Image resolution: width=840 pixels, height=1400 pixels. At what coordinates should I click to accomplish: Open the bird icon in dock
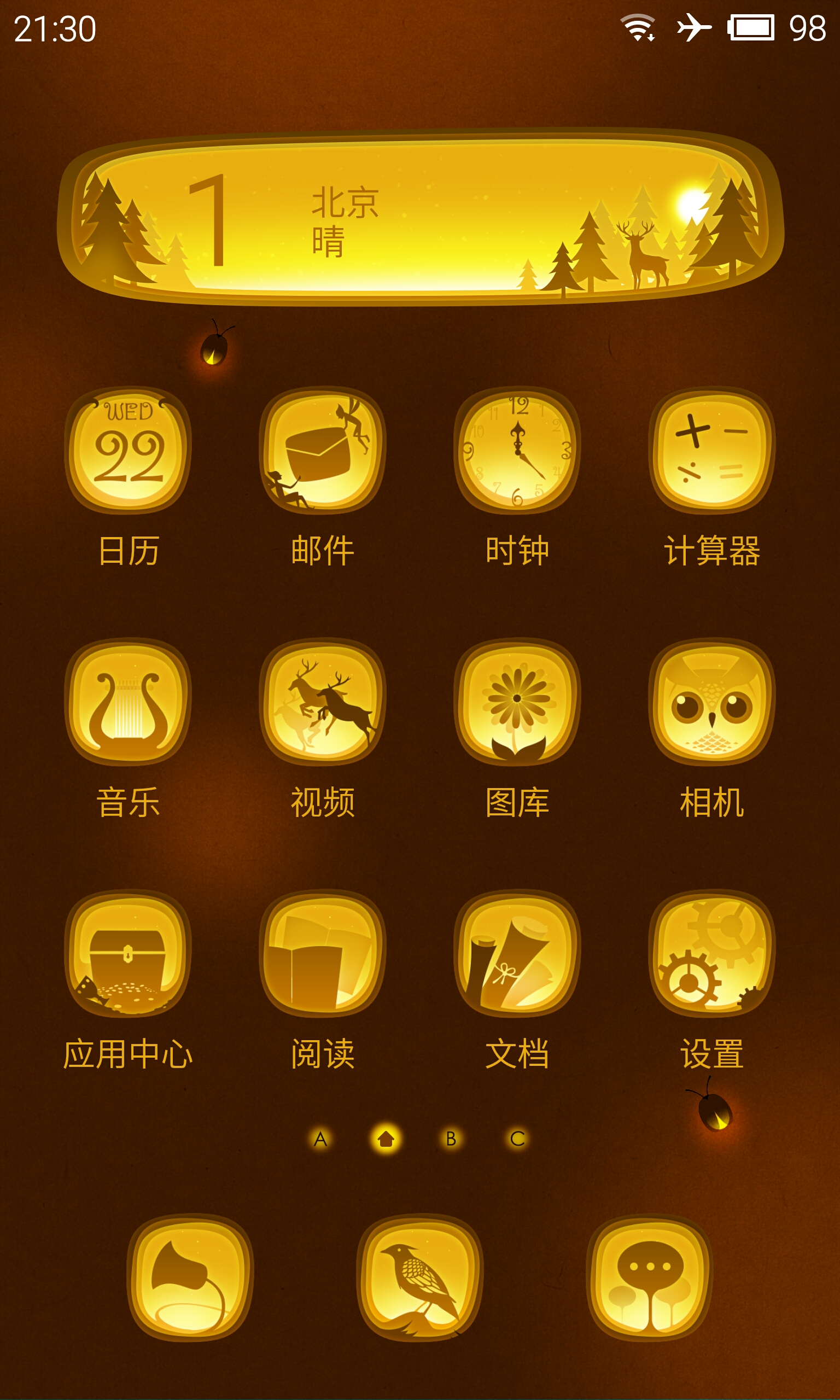tap(420, 1277)
